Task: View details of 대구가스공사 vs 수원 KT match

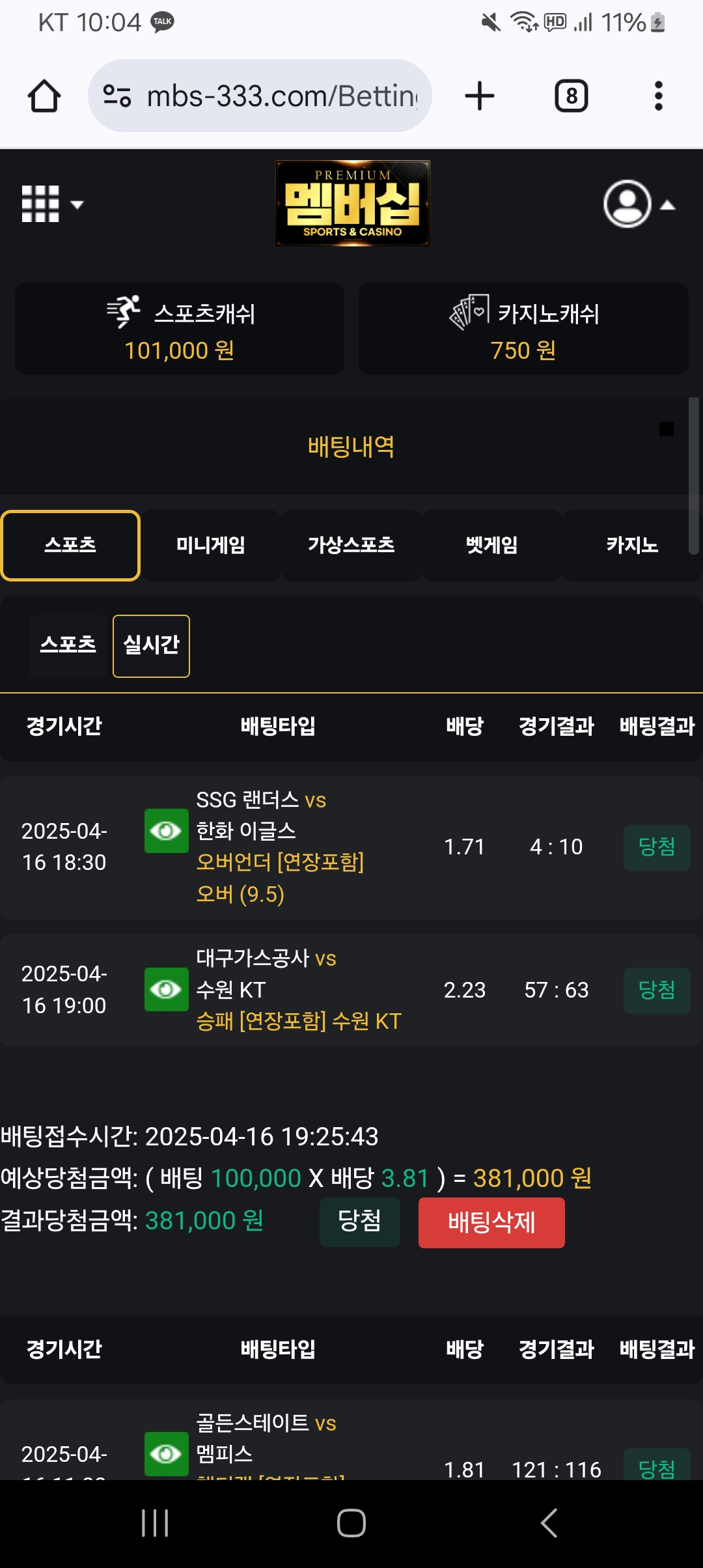Action: click(x=166, y=989)
